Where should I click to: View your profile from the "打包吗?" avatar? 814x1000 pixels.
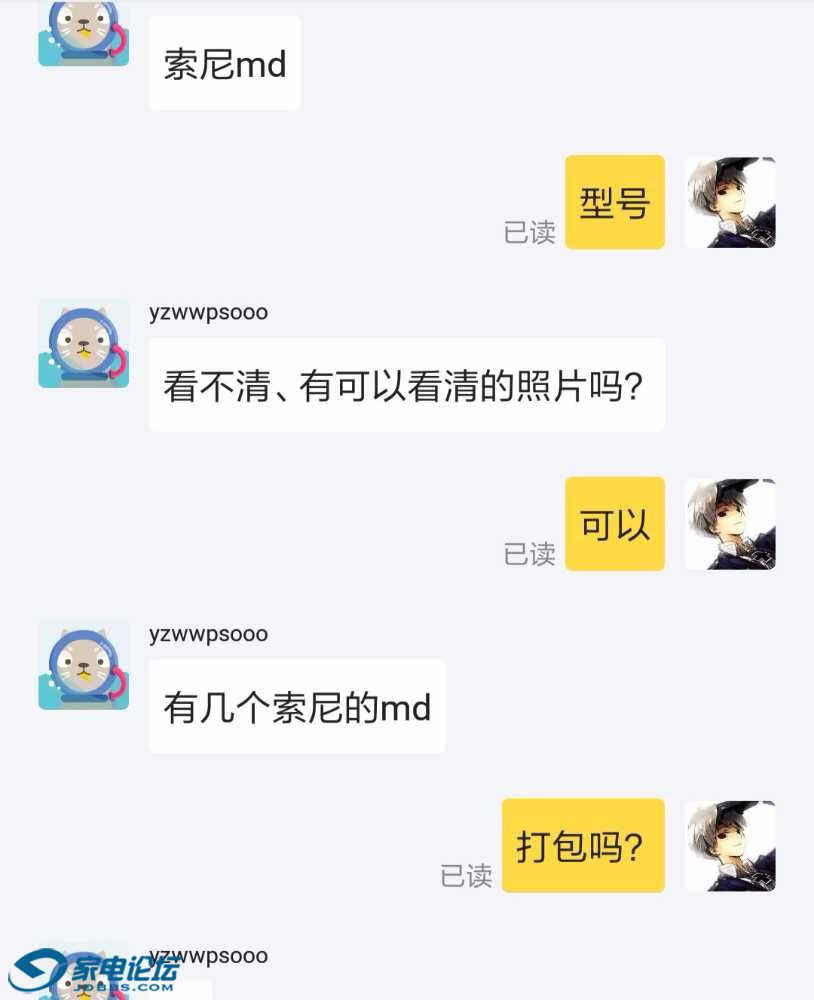pos(730,846)
